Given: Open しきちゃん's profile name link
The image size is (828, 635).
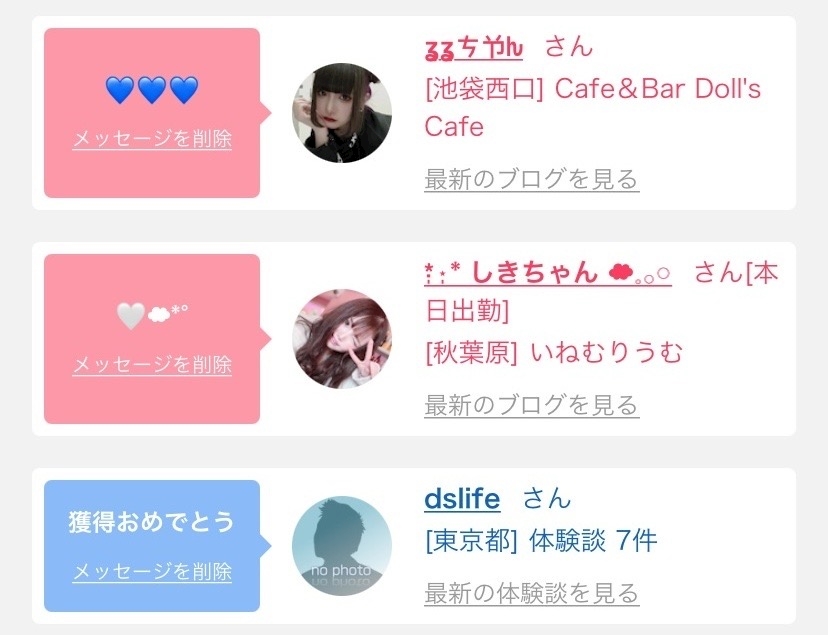Looking at the screenshot, I should pos(547,273).
